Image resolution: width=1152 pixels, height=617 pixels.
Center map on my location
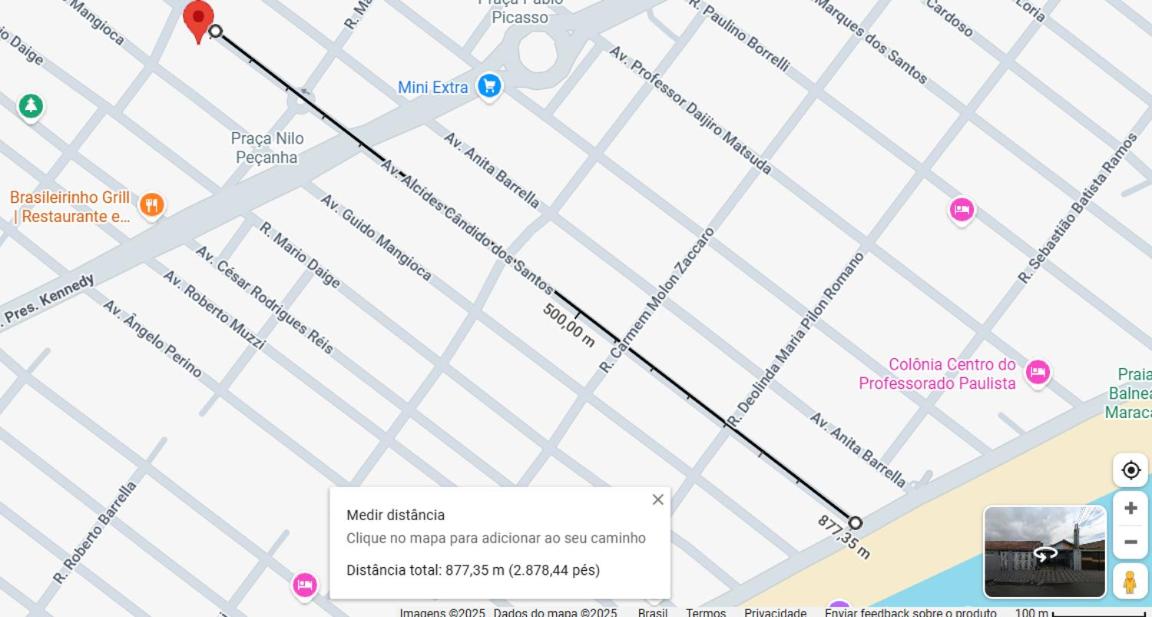pyautogui.click(x=1130, y=470)
